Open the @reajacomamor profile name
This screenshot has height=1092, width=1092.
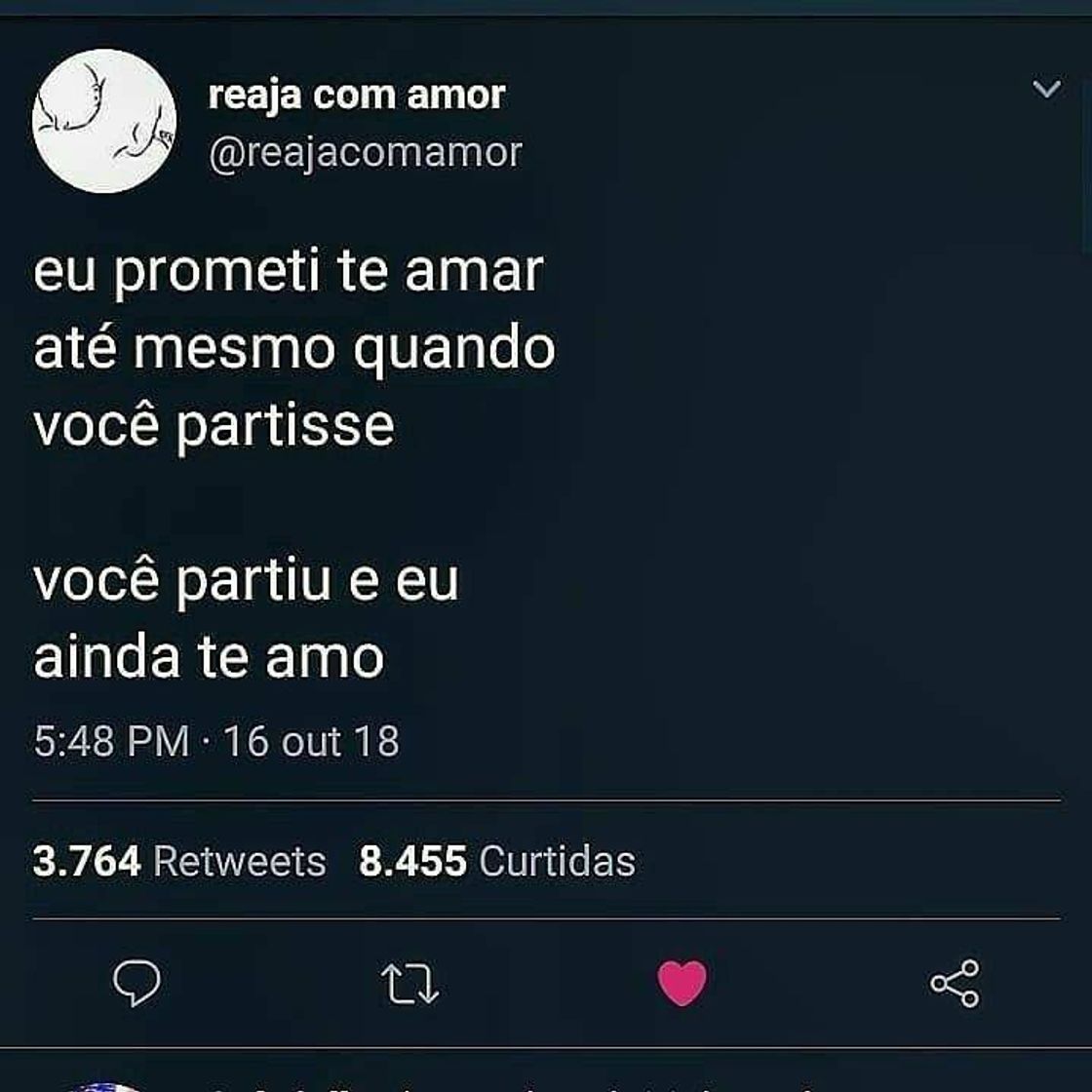[365, 153]
